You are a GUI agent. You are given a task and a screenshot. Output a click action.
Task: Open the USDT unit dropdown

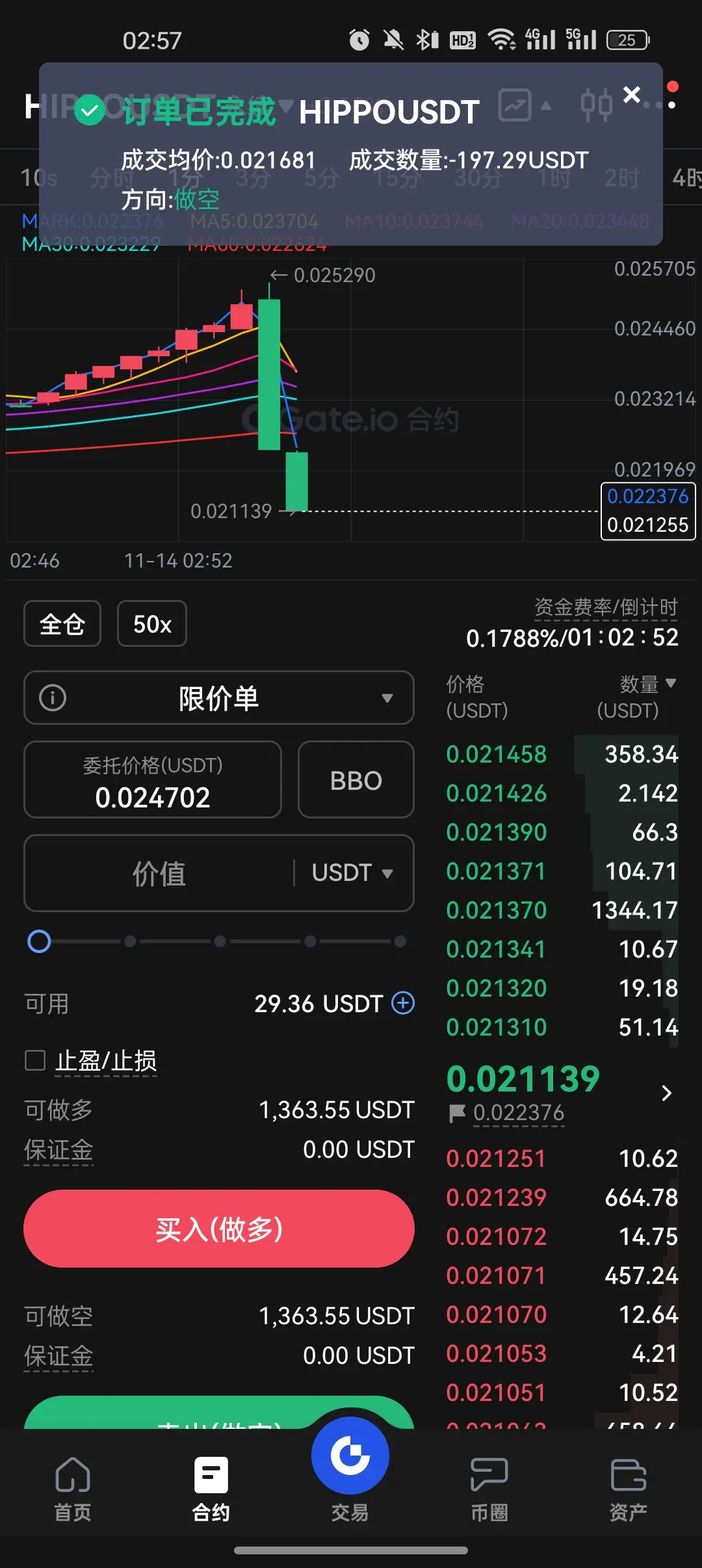[352, 873]
